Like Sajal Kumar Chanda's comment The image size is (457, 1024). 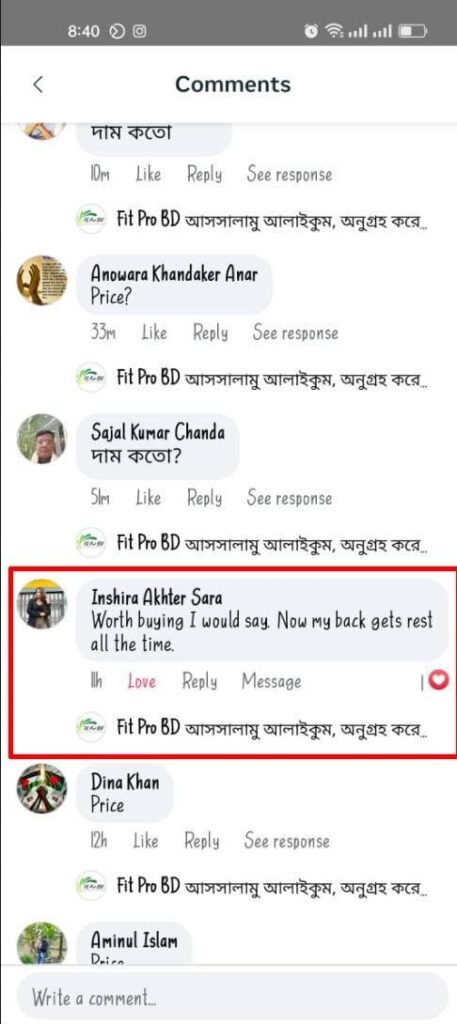click(x=148, y=498)
